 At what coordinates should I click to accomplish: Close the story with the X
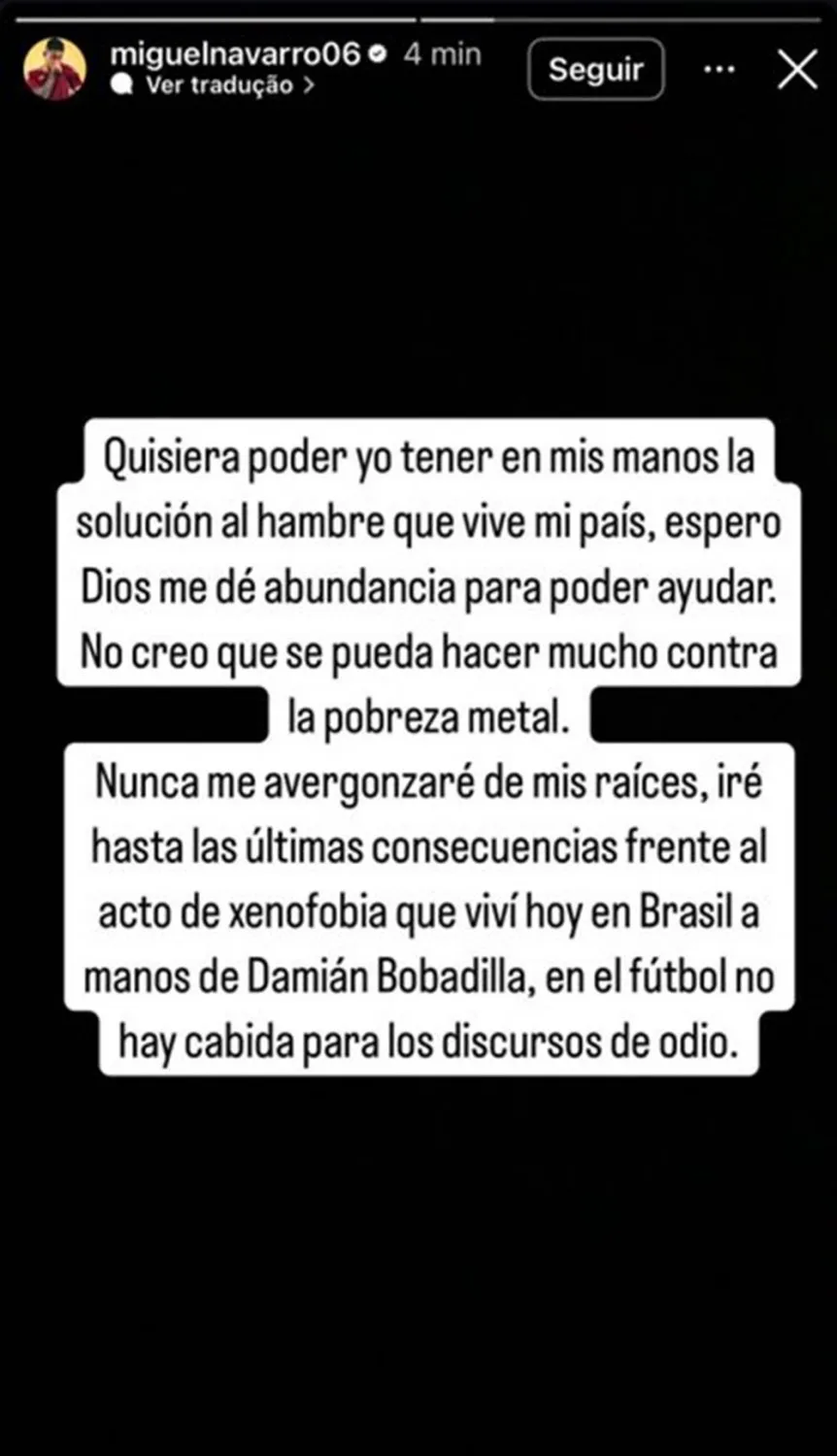point(797,70)
